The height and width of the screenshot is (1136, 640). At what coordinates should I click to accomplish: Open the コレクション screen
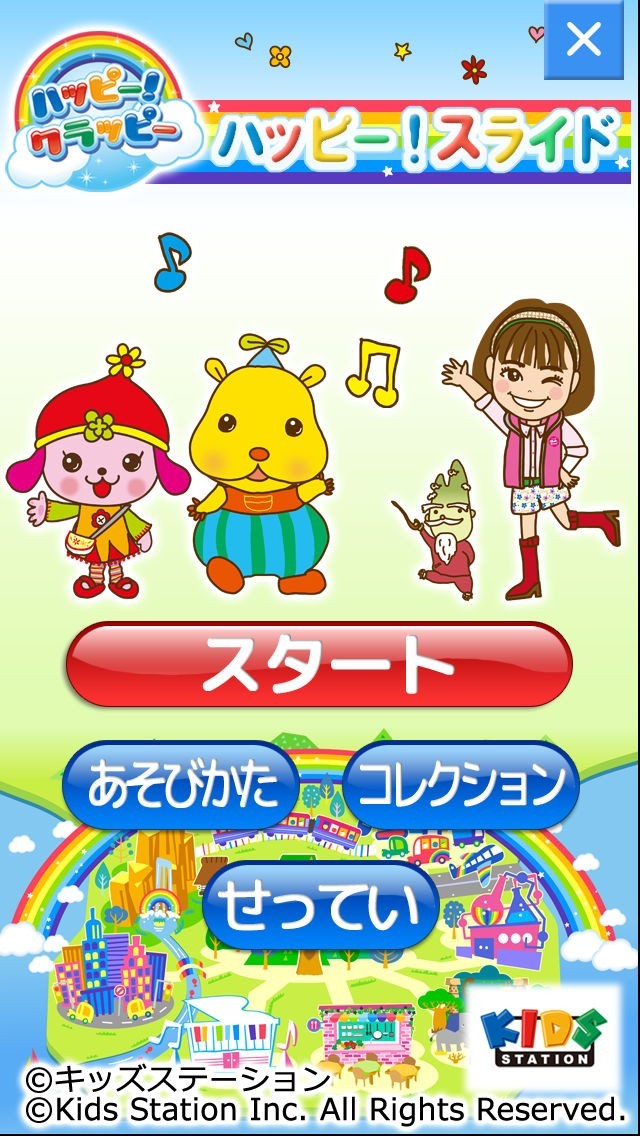461,785
